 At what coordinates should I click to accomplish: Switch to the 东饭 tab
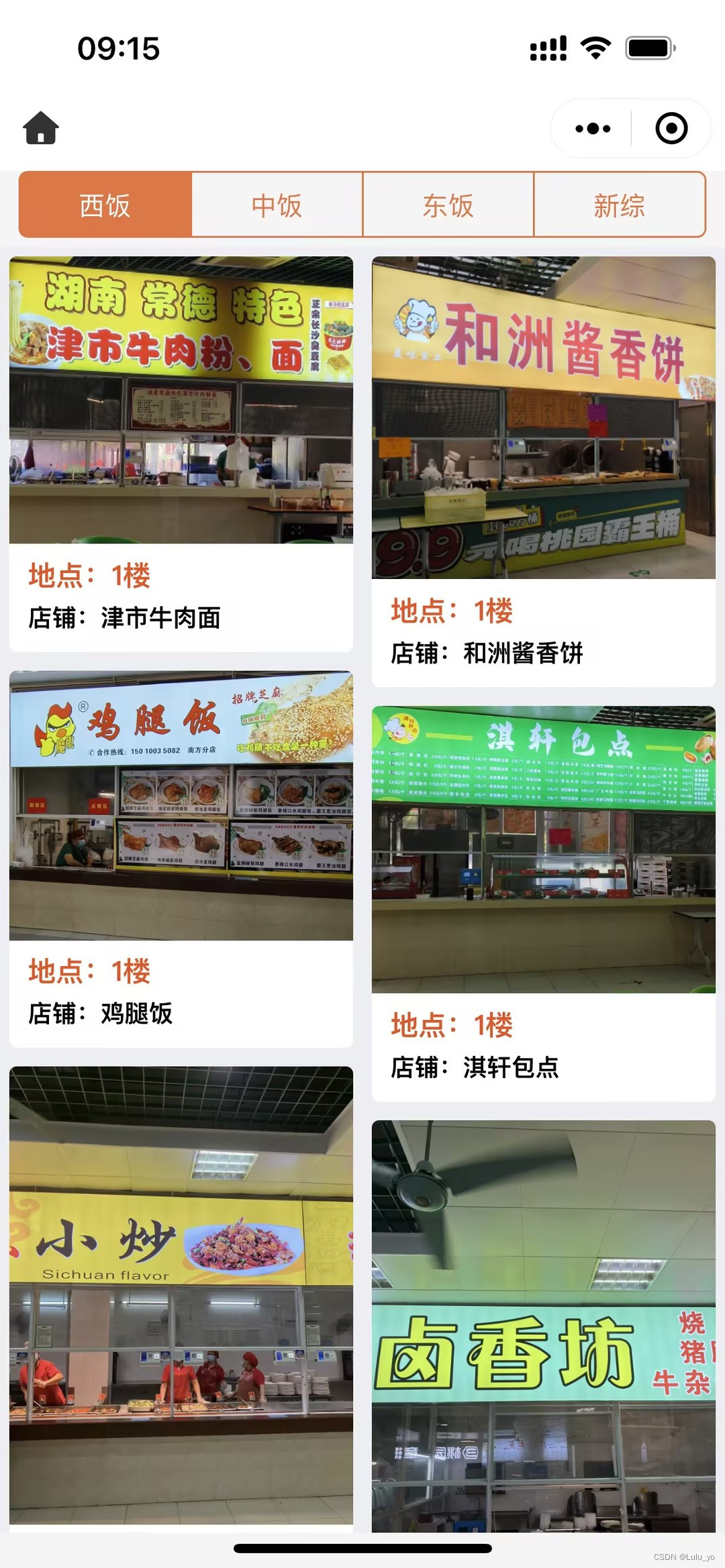click(448, 205)
